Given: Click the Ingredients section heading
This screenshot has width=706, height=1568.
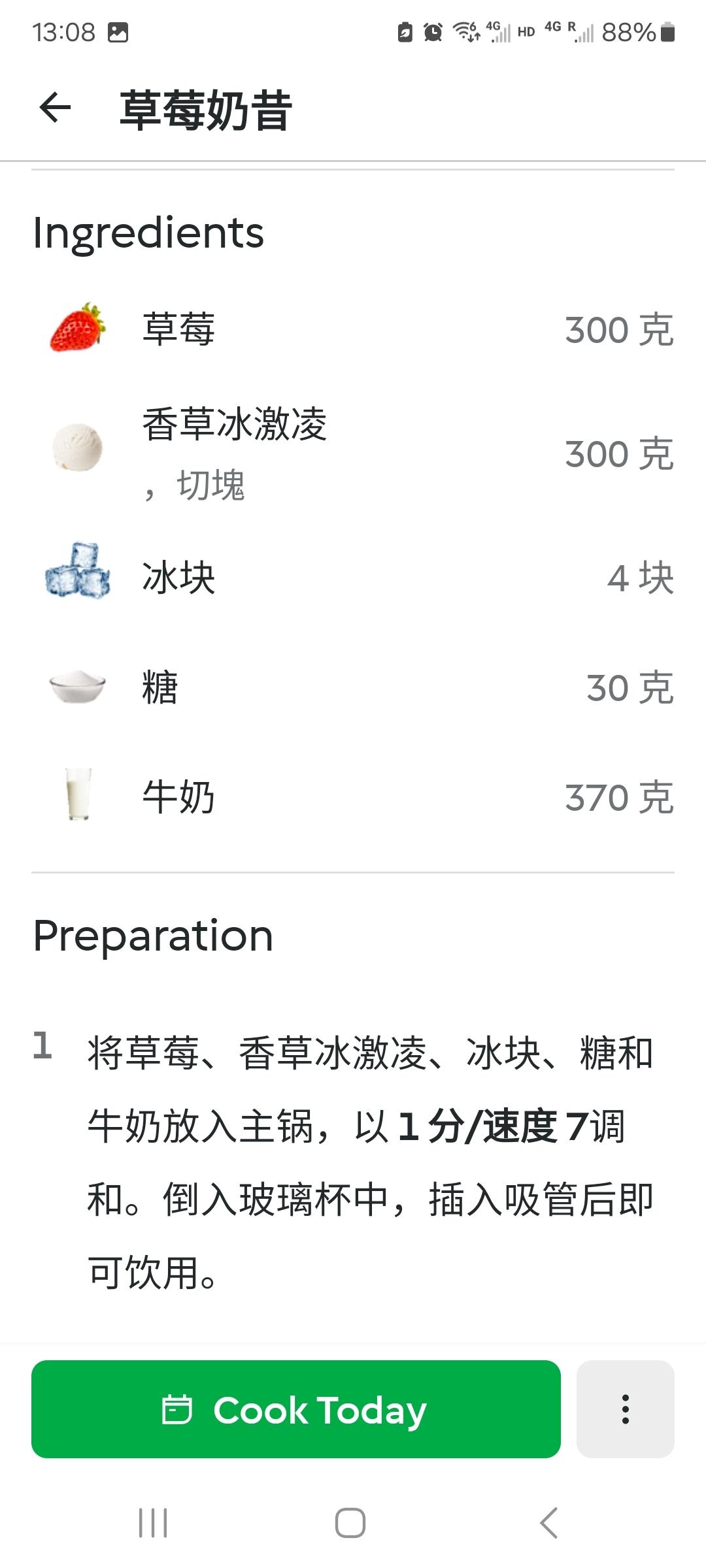Looking at the screenshot, I should (148, 233).
